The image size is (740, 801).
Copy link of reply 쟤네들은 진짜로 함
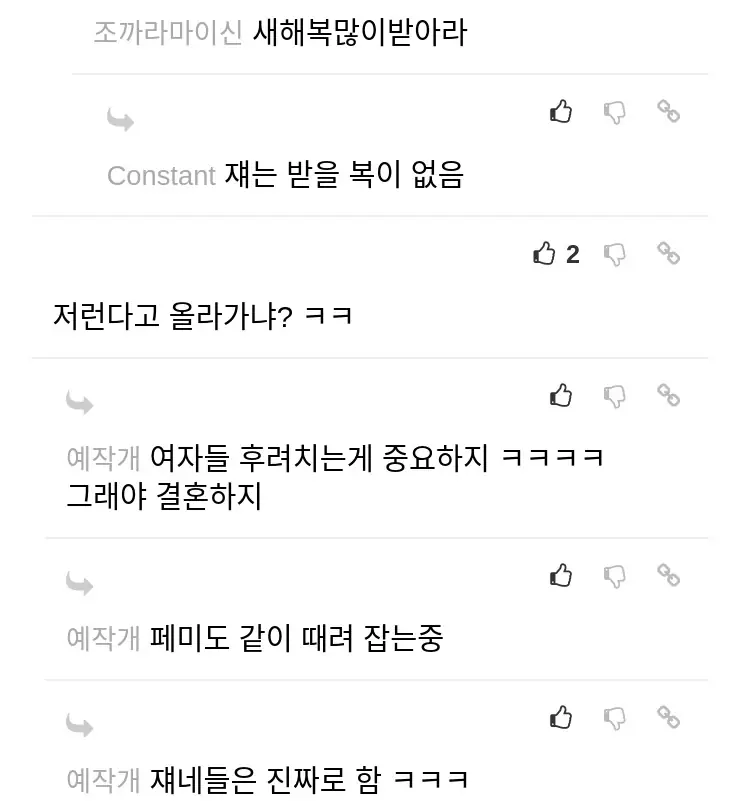pos(668,717)
